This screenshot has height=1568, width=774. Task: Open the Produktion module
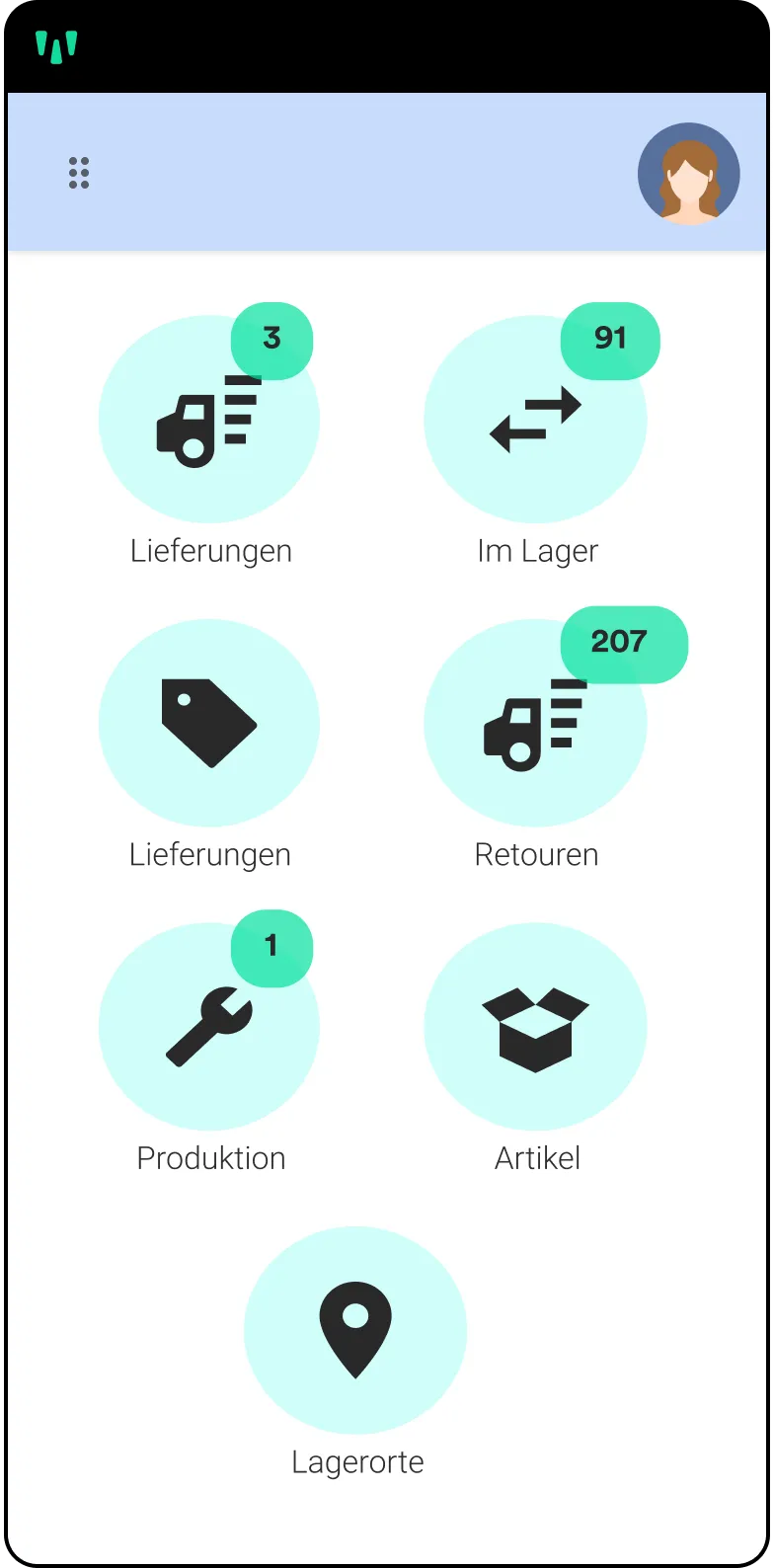coord(209,1027)
